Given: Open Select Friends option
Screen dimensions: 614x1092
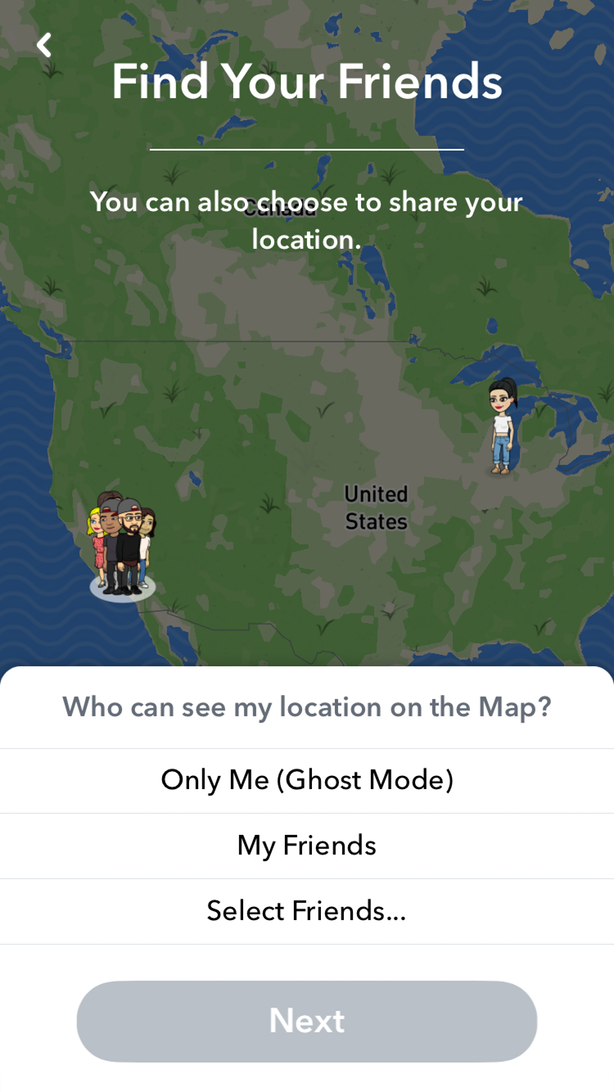Looking at the screenshot, I should (307, 911).
